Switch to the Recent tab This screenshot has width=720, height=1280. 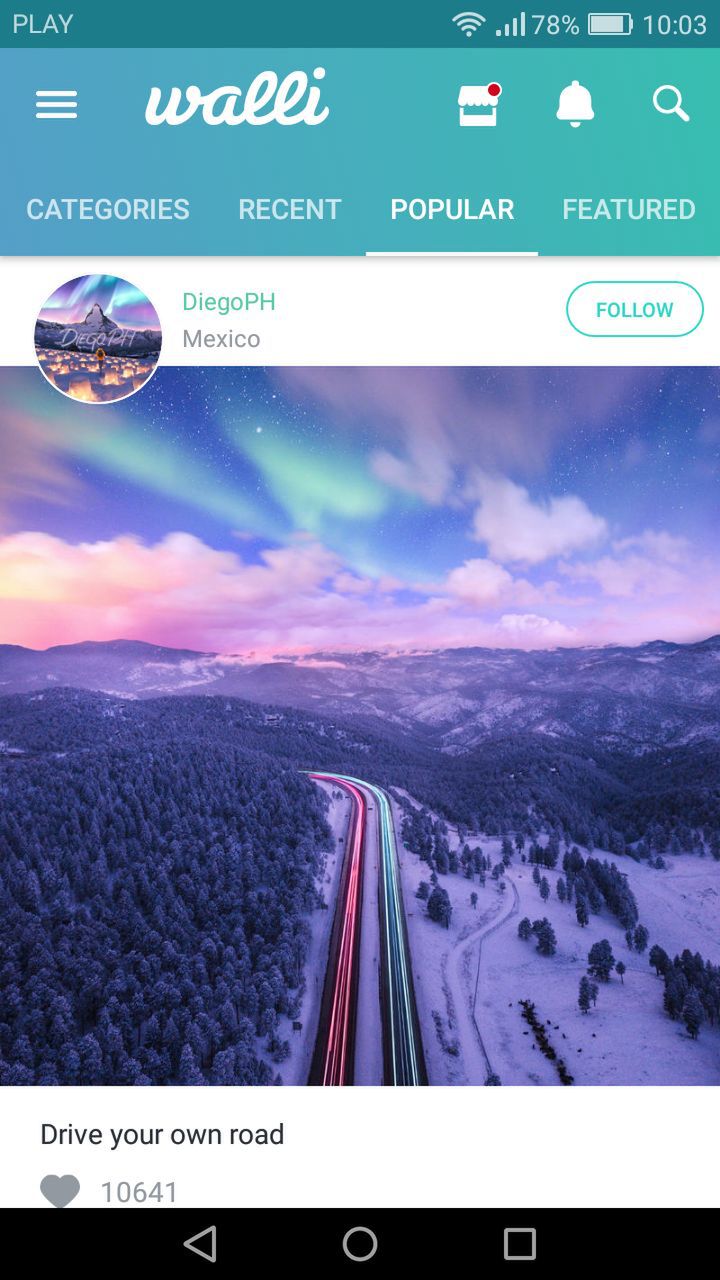[x=290, y=209]
